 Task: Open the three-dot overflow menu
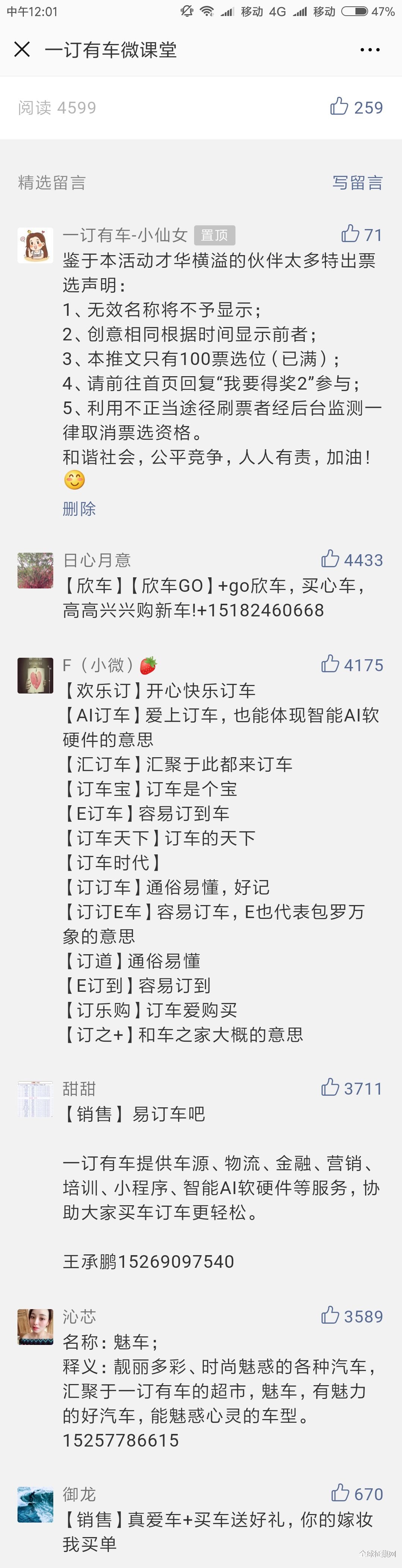tap(370, 50)
